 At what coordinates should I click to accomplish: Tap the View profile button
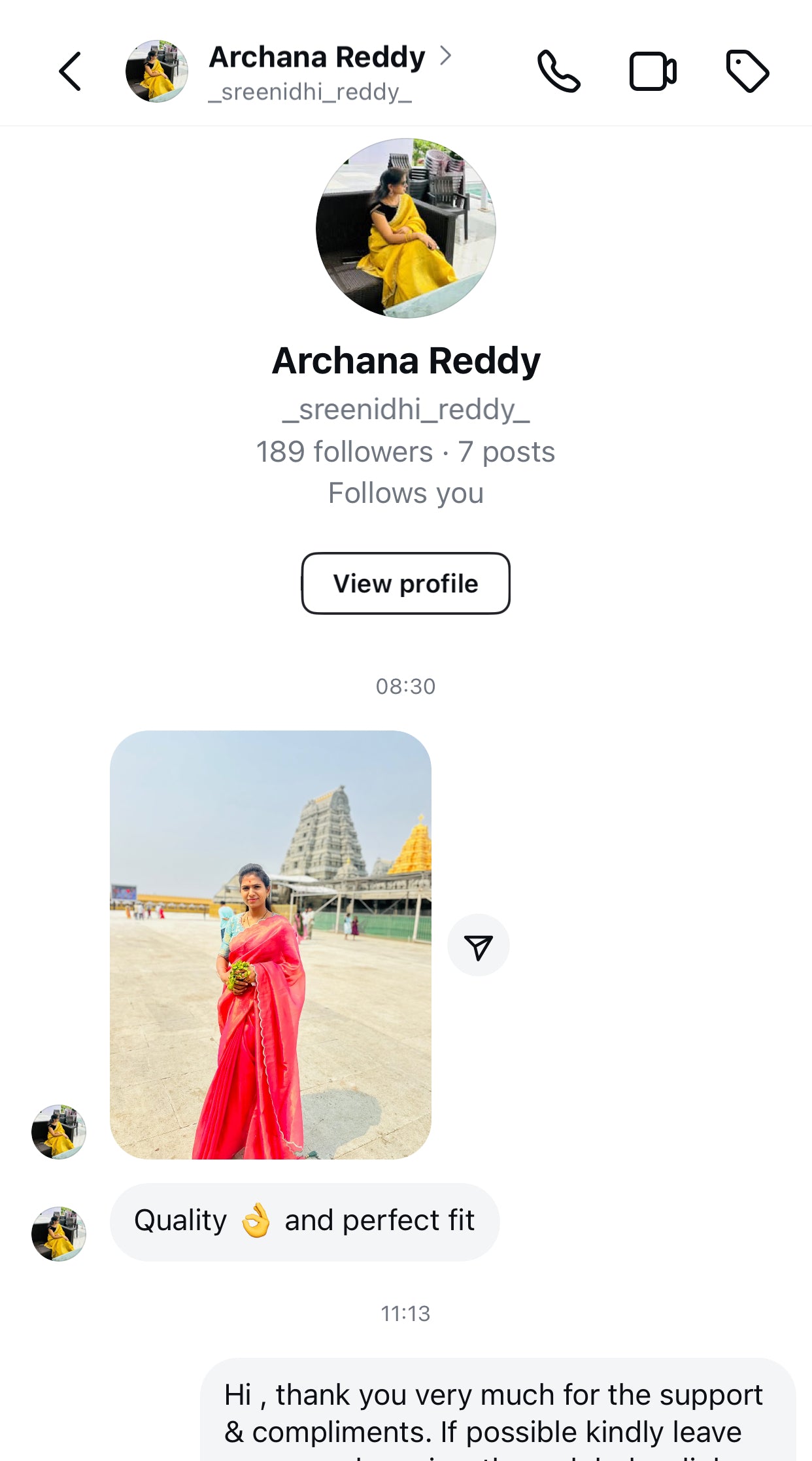coord(405,583)
